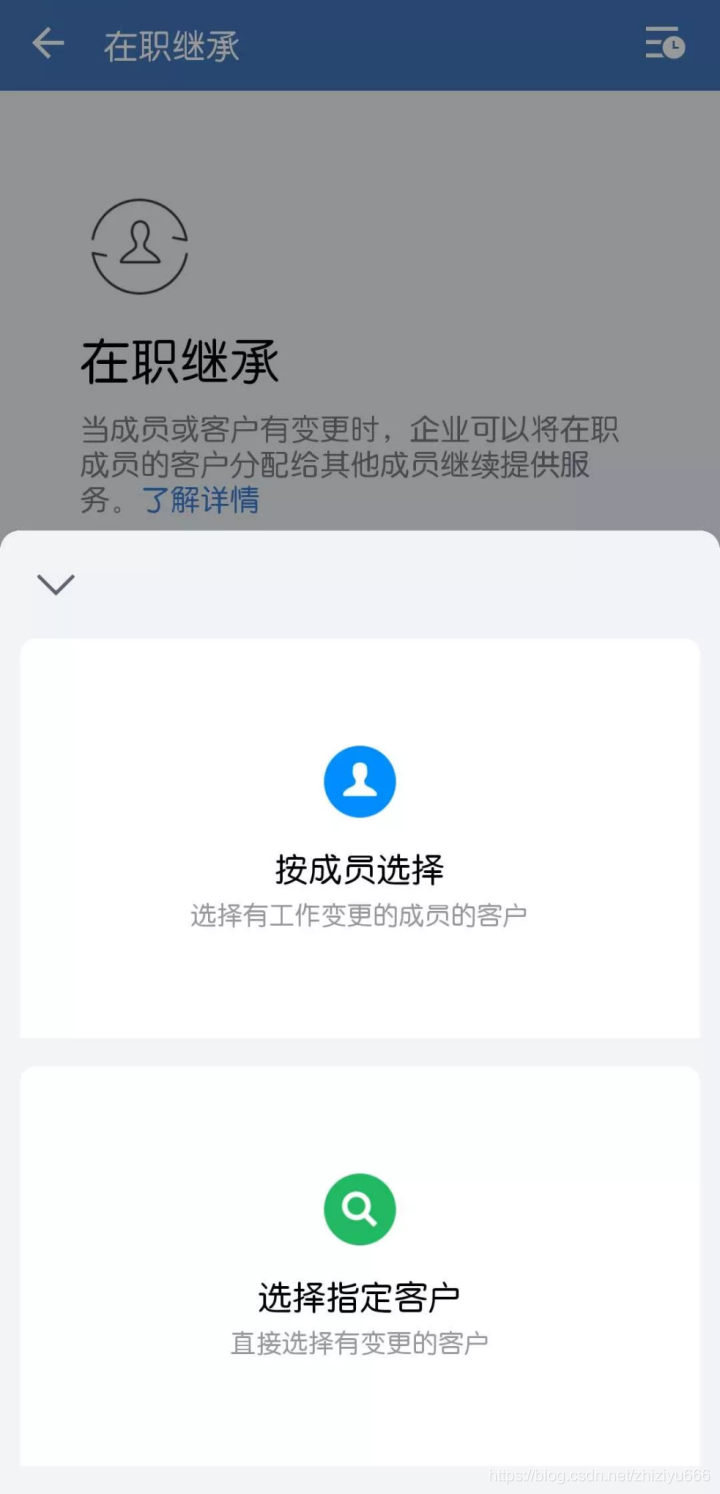Open the inheritance history records icon

(664, 44)
